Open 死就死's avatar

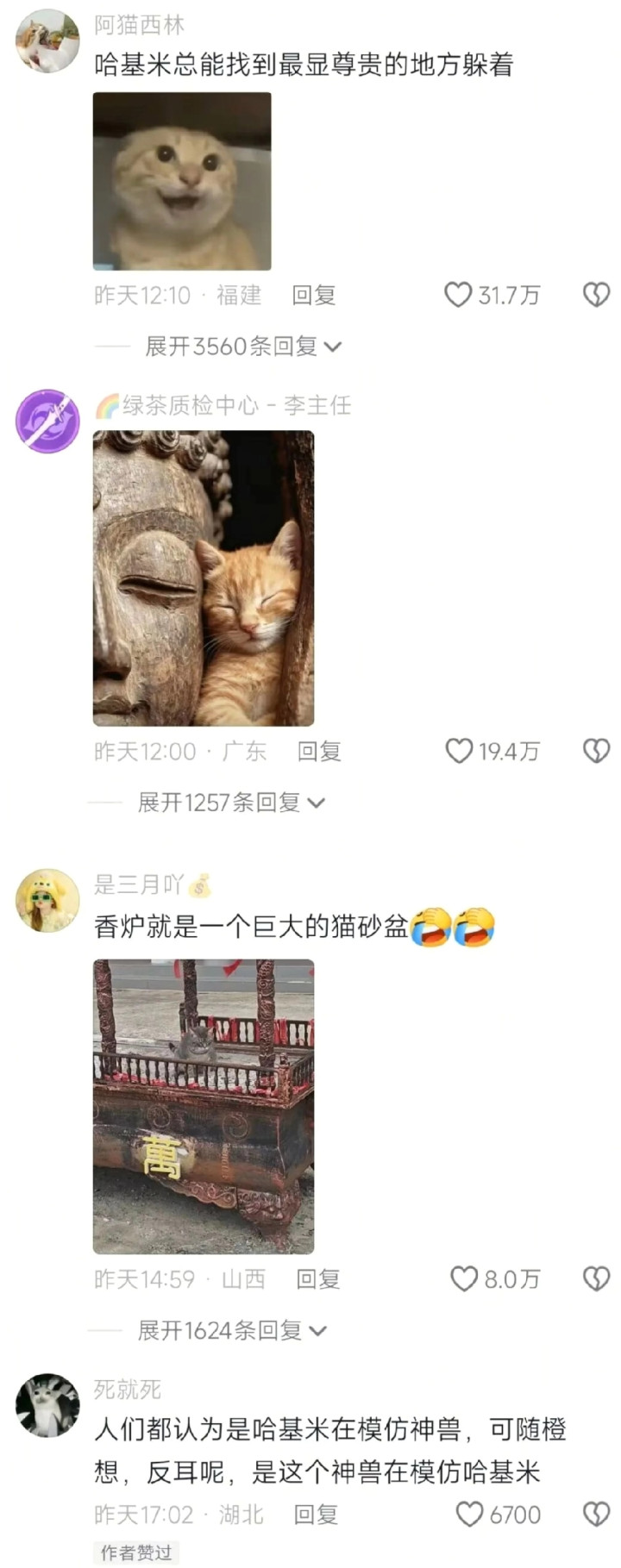tap(47, 1405)
